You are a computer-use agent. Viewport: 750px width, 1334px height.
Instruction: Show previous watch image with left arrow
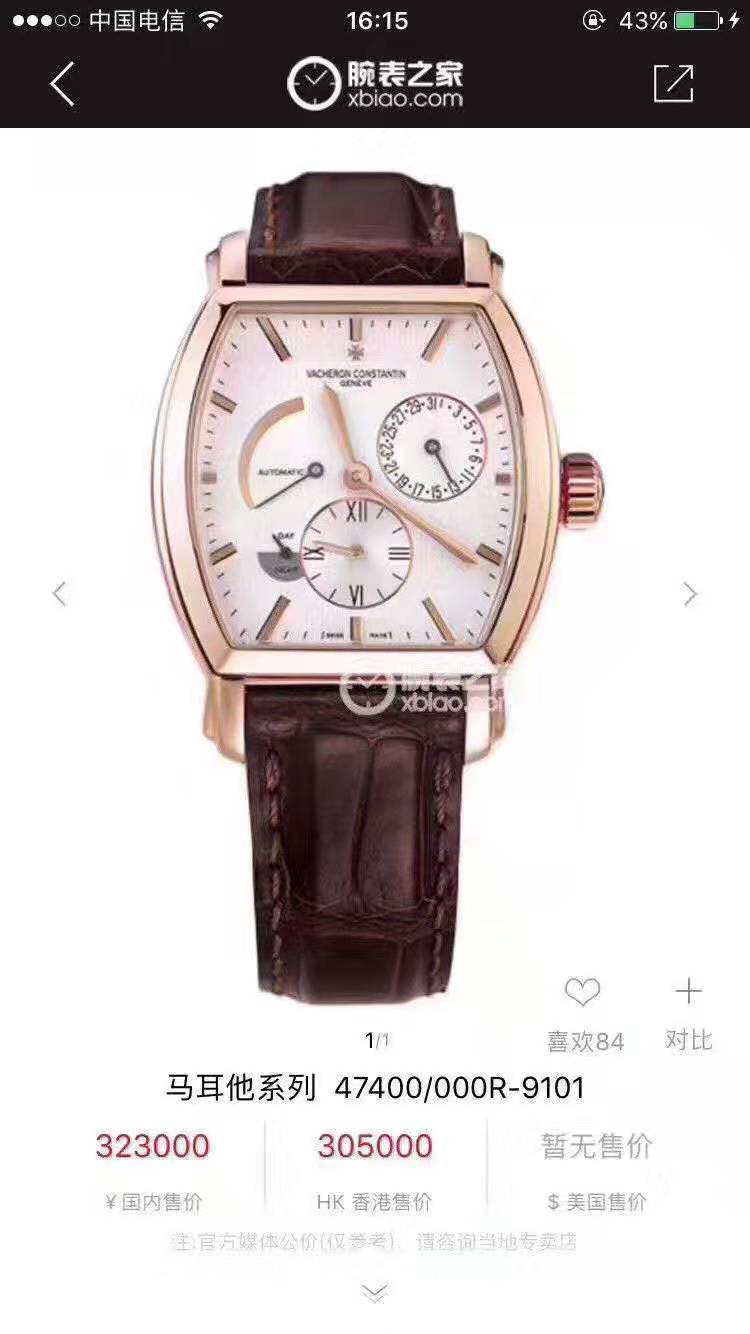(x=60, y=594)
